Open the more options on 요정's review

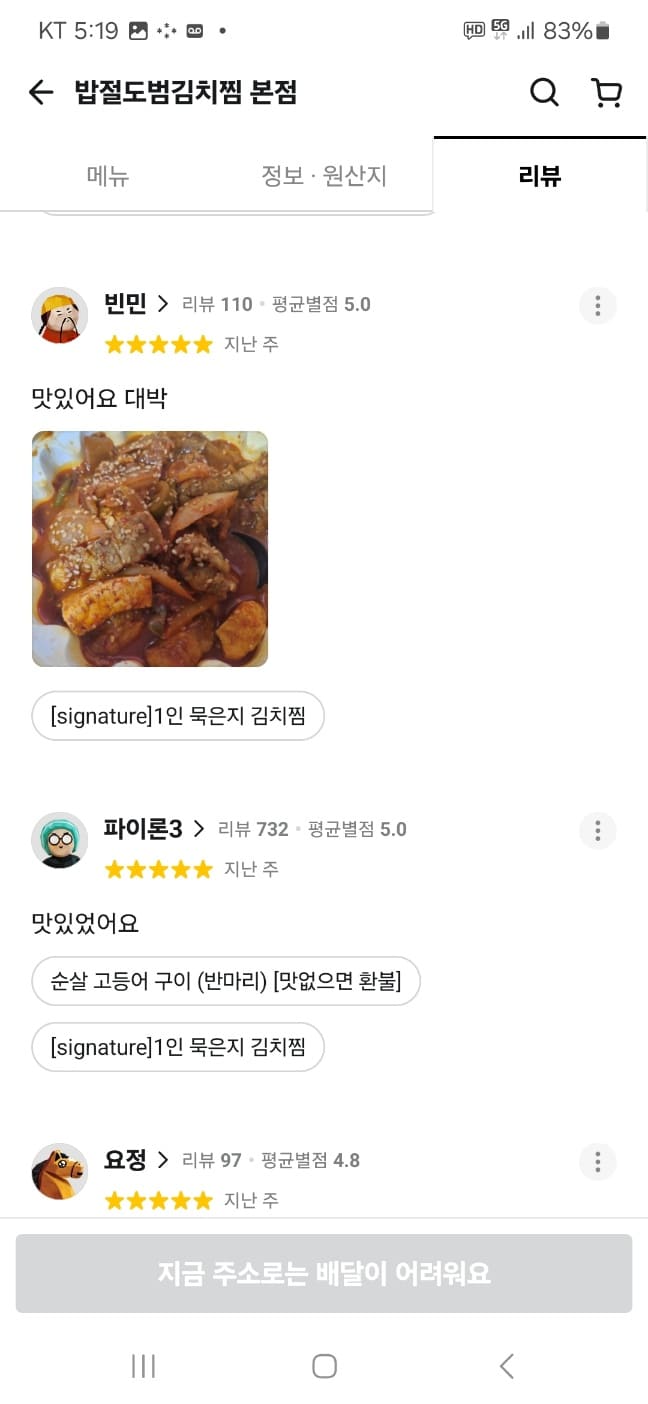click(x=597, y=1162)
